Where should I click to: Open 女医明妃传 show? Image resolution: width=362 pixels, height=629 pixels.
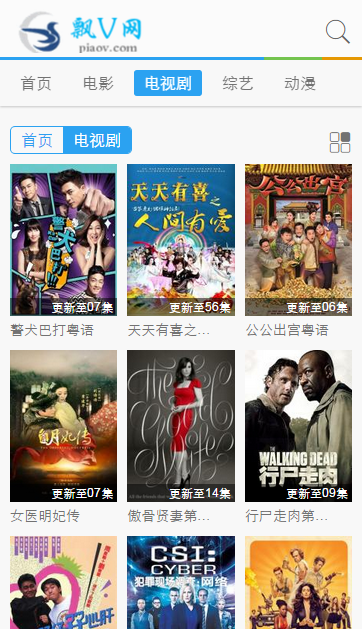pyautogui.click(x=63, y=426)
